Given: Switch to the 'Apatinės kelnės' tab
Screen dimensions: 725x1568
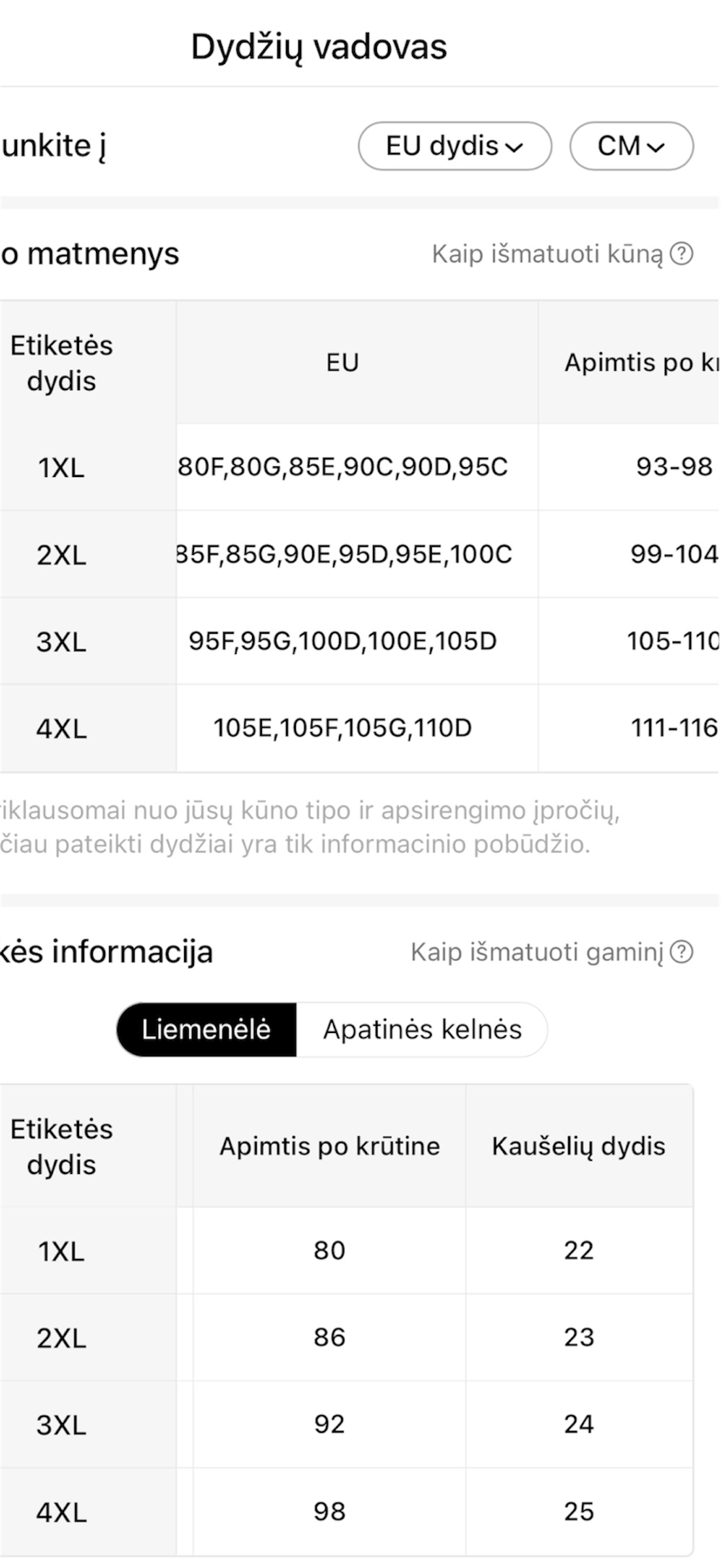Looking at the screenshot, I should click(421, 1029).
